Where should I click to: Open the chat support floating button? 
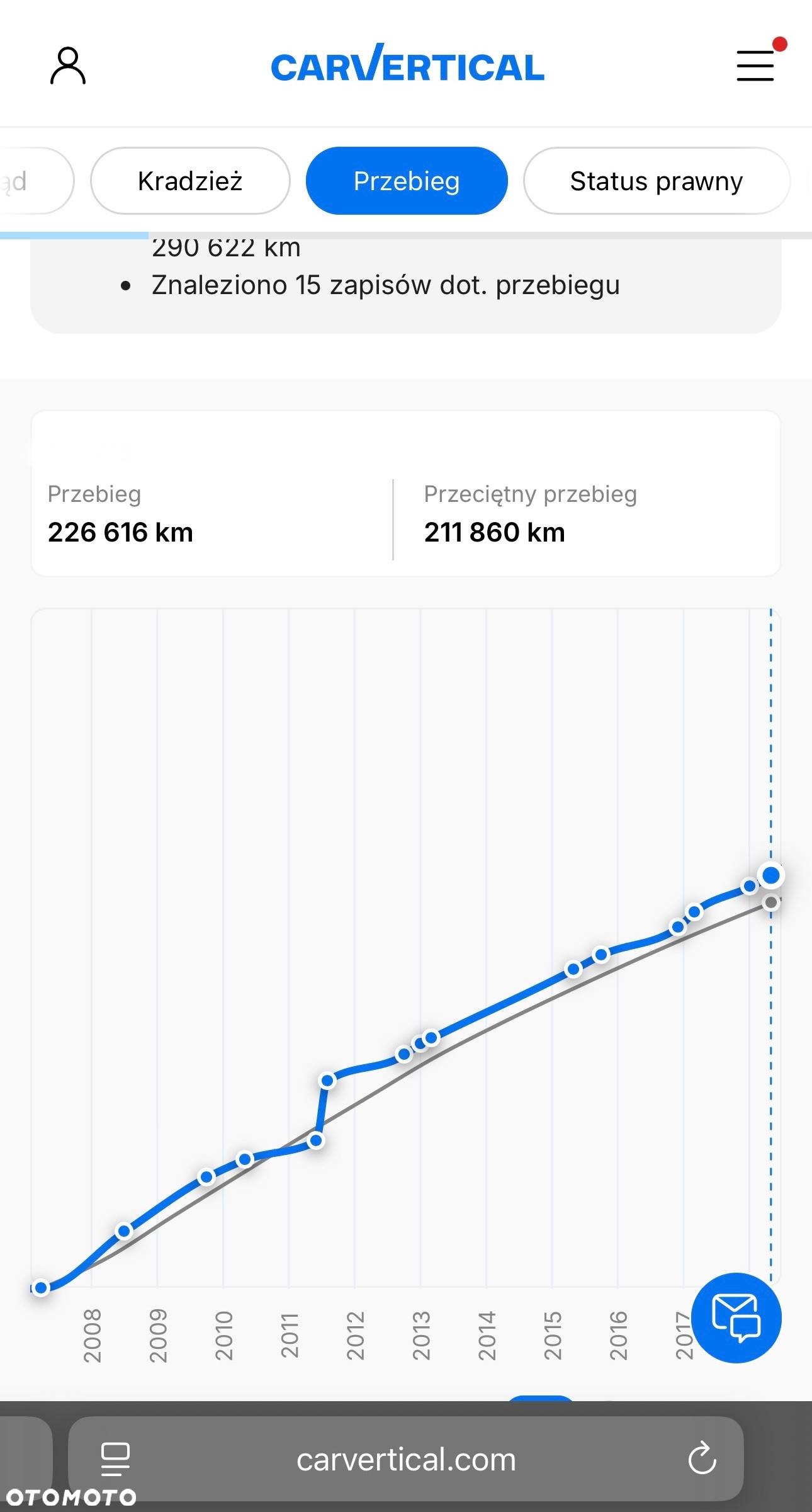[736, 1317]
